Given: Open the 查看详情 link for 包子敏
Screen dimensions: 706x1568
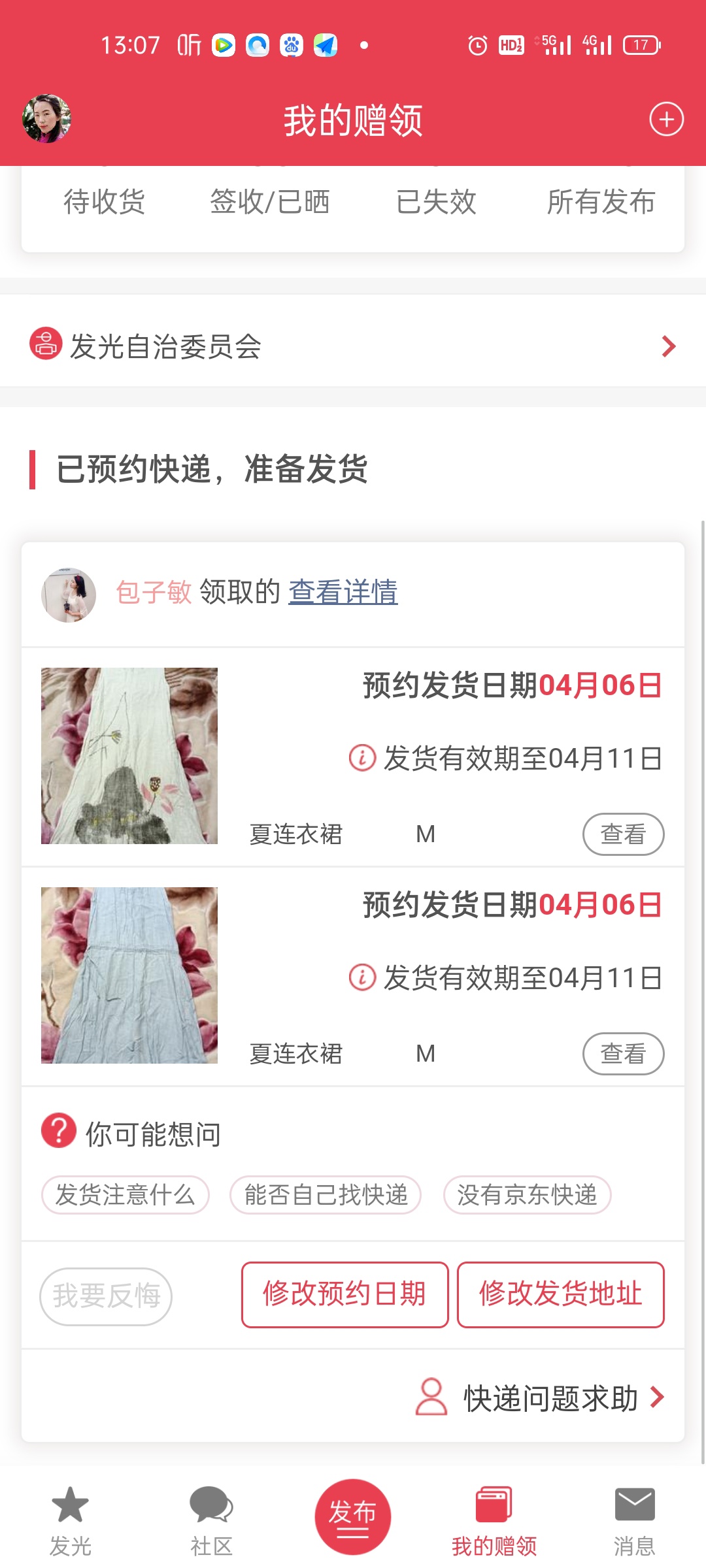Looking at the screenshot, I should point(343,592).
